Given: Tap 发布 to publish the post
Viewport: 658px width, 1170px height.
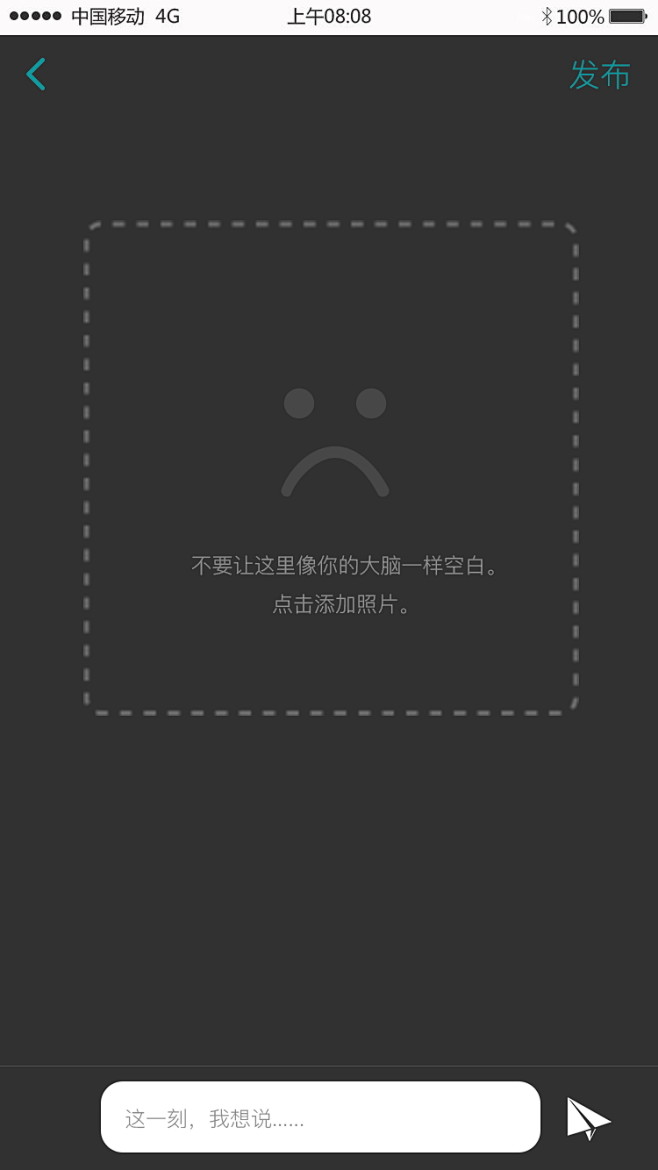Looking at the screenshot, I should click(x=600, y=75).
